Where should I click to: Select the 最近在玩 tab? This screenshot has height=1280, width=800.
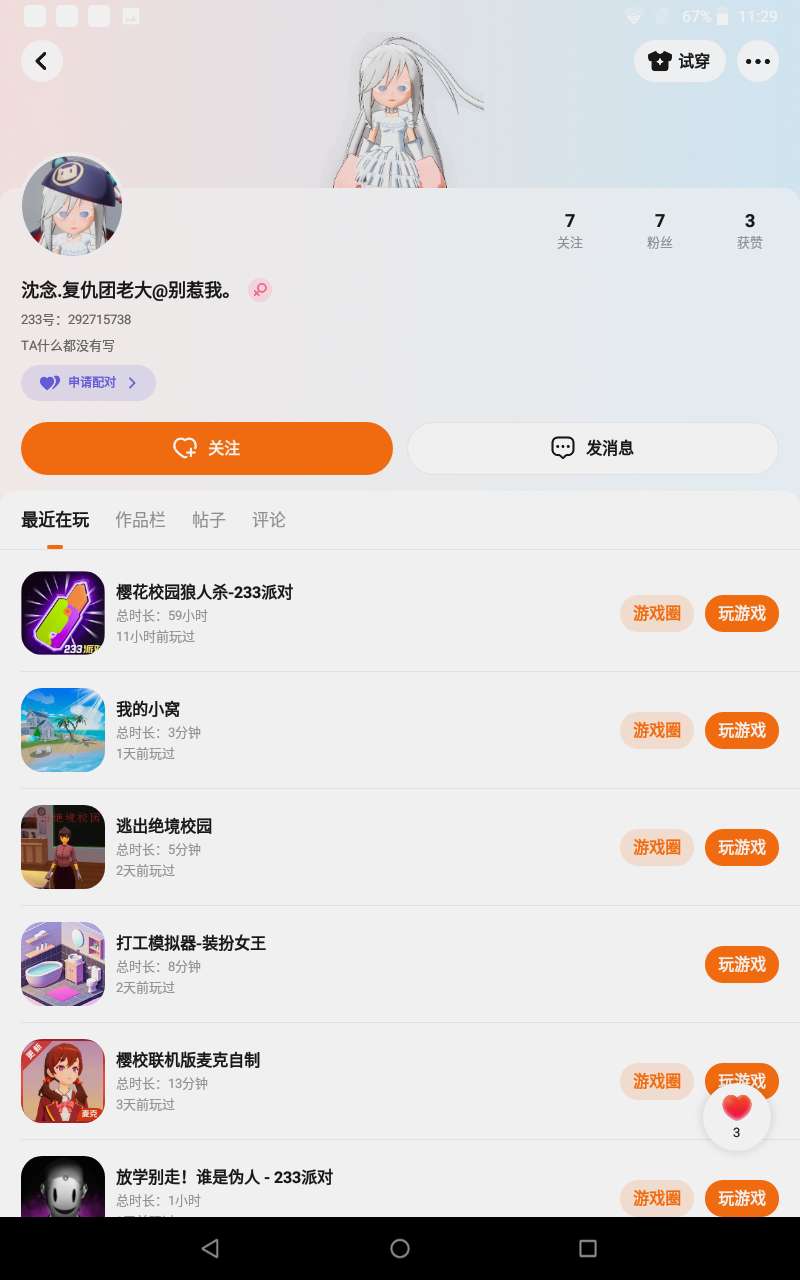(x=55, y=519)
